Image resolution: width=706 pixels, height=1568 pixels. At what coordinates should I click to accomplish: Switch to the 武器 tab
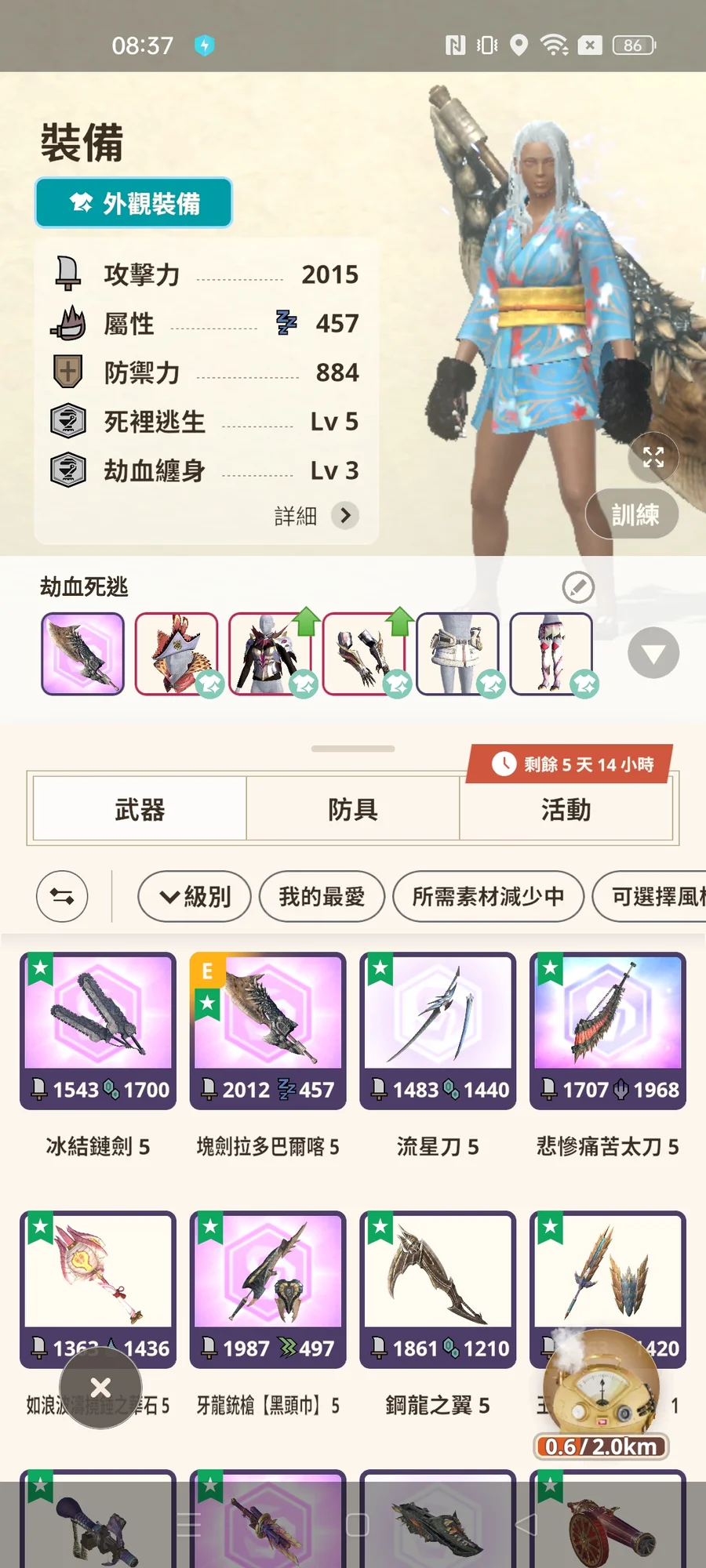coord(140,809)
